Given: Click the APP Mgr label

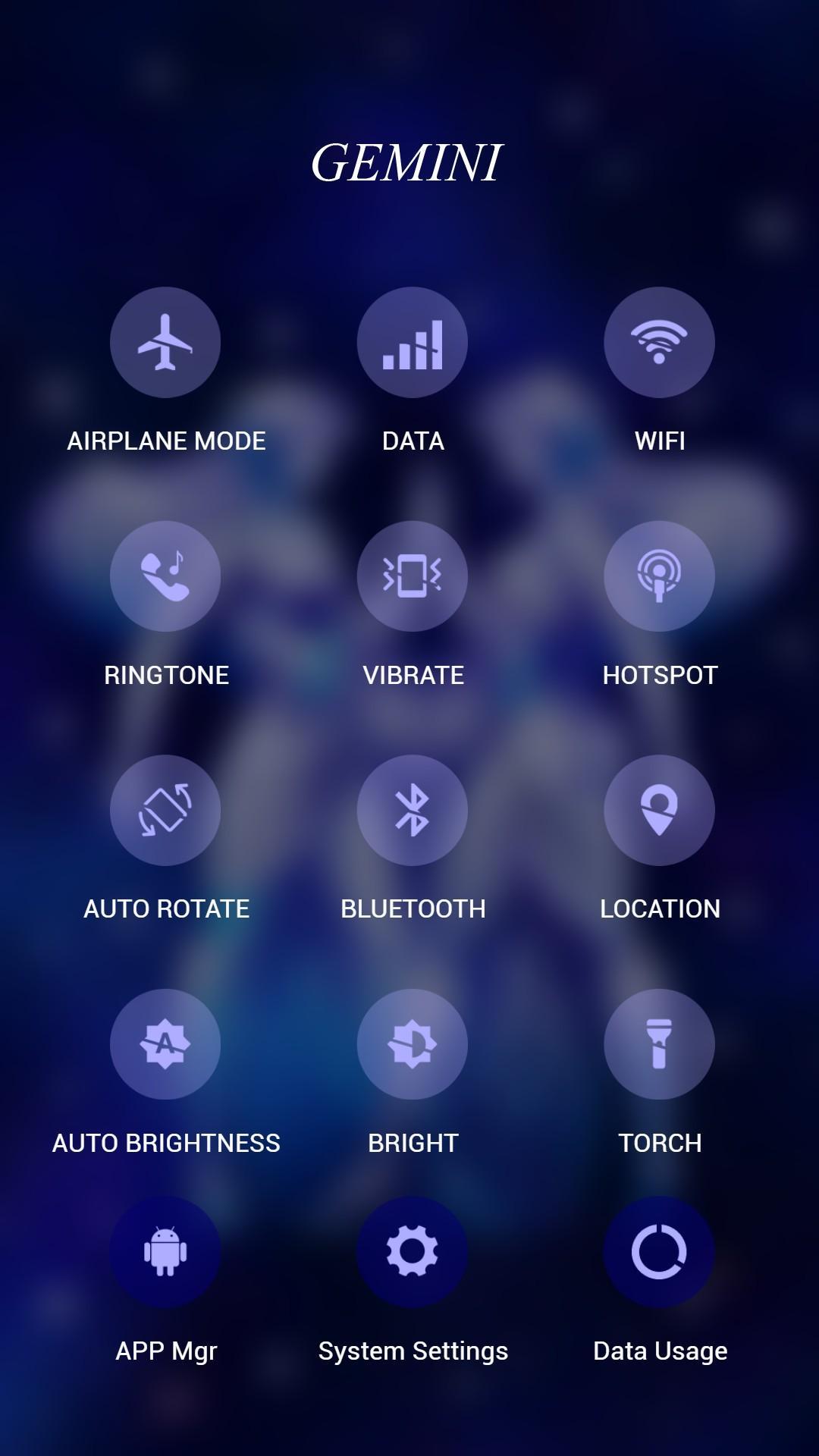Looking at the screenshot, I should tap(166, 1350).
